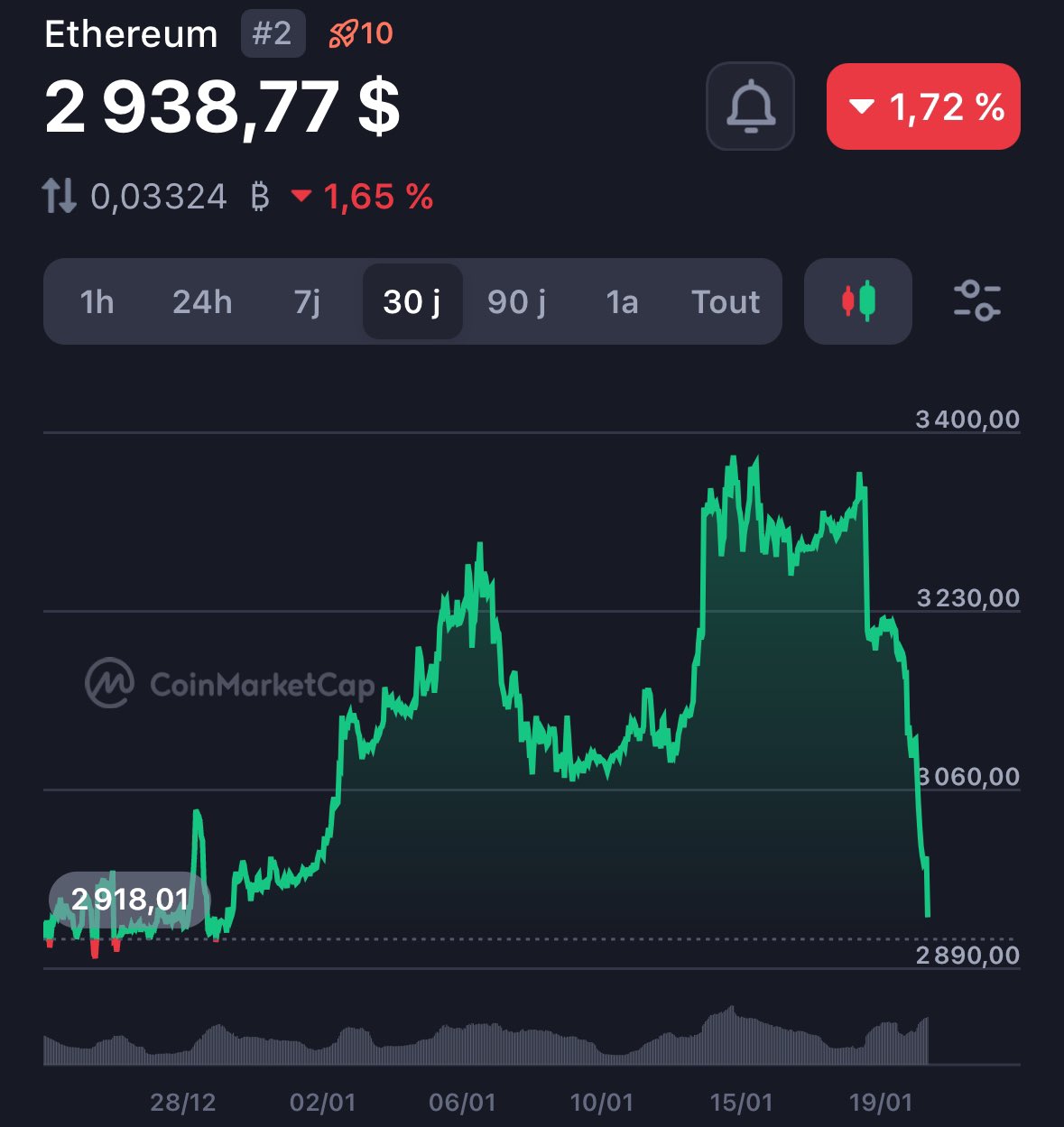View the 1a yearly chart

[x=622, y=301]
